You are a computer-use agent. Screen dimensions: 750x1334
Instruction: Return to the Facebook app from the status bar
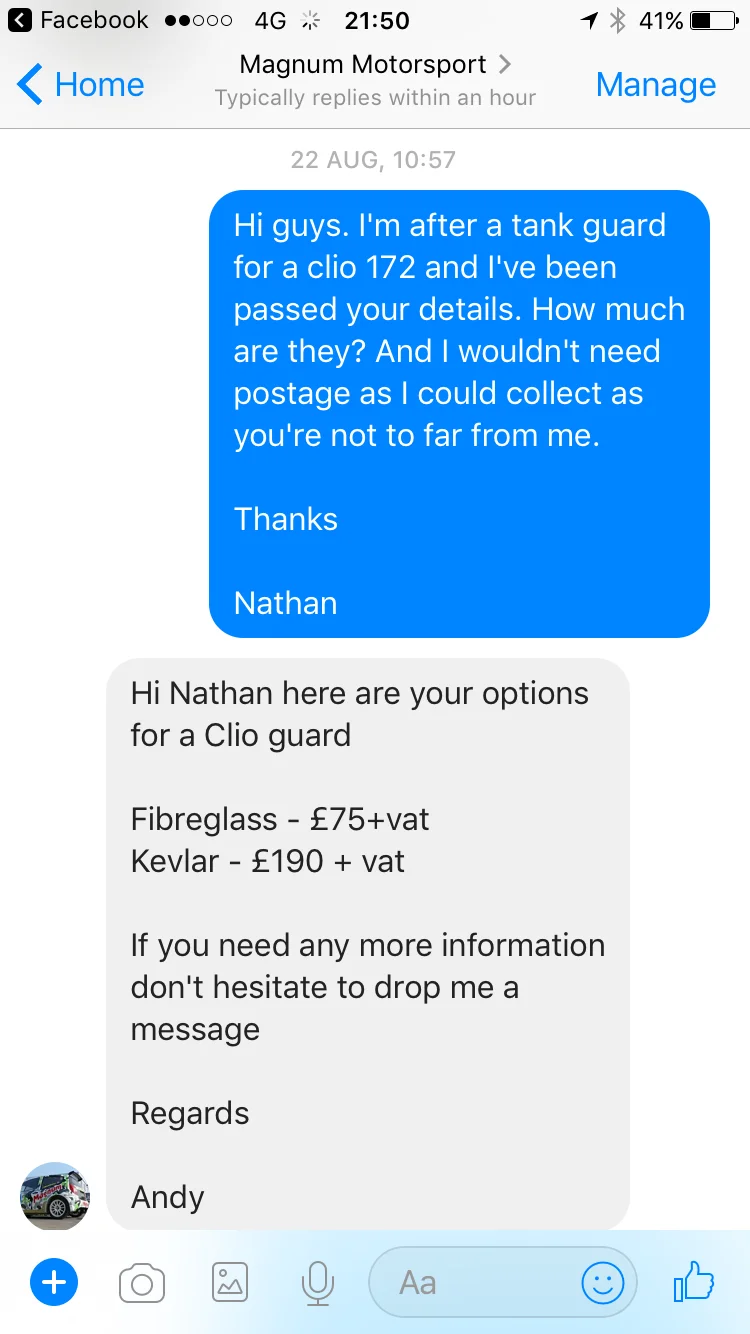click(78, 20)
